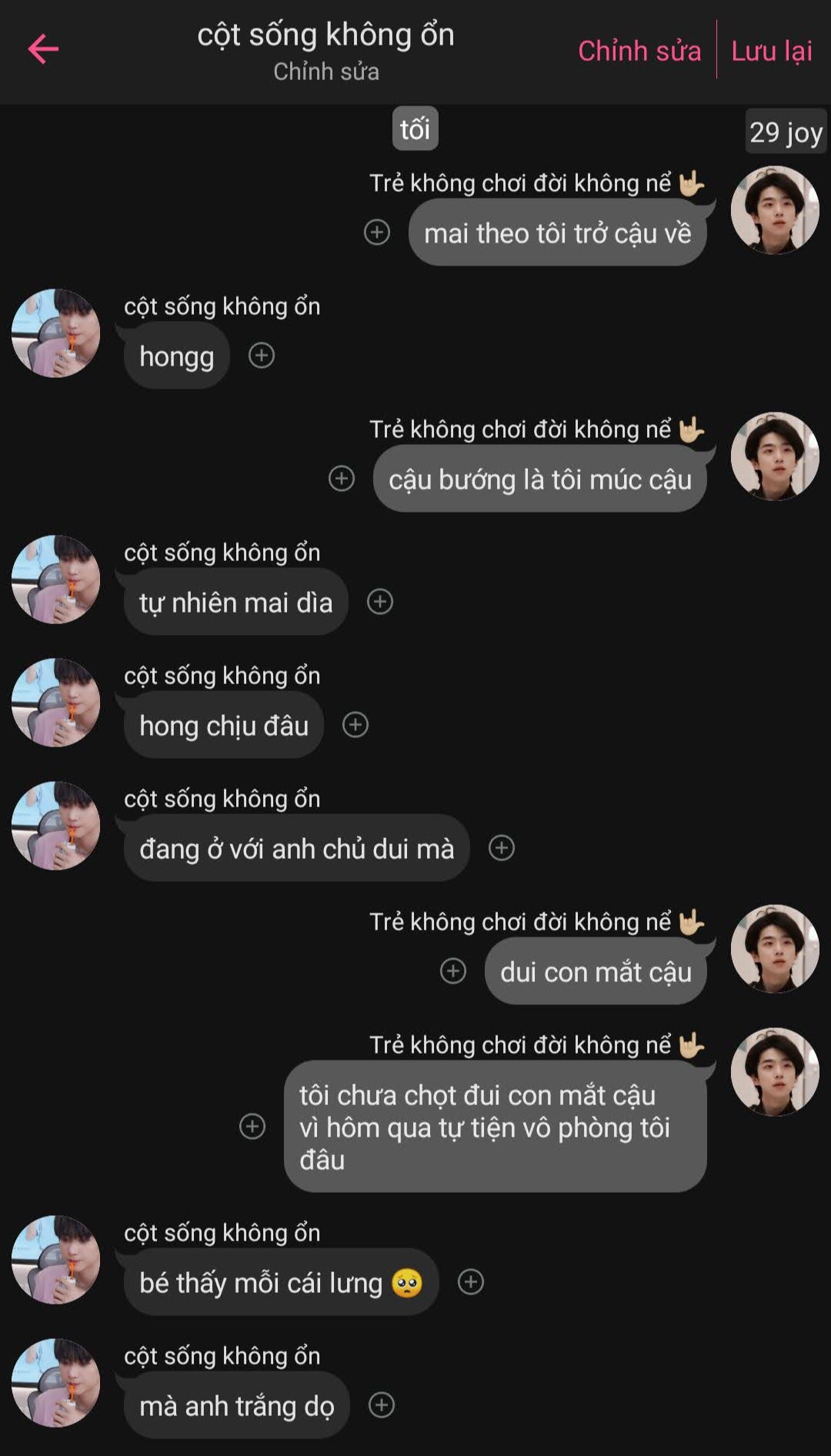Tap plus icon beside 'hong chịu đâu'
831x1456 pixels.
(x=355, y=725)
